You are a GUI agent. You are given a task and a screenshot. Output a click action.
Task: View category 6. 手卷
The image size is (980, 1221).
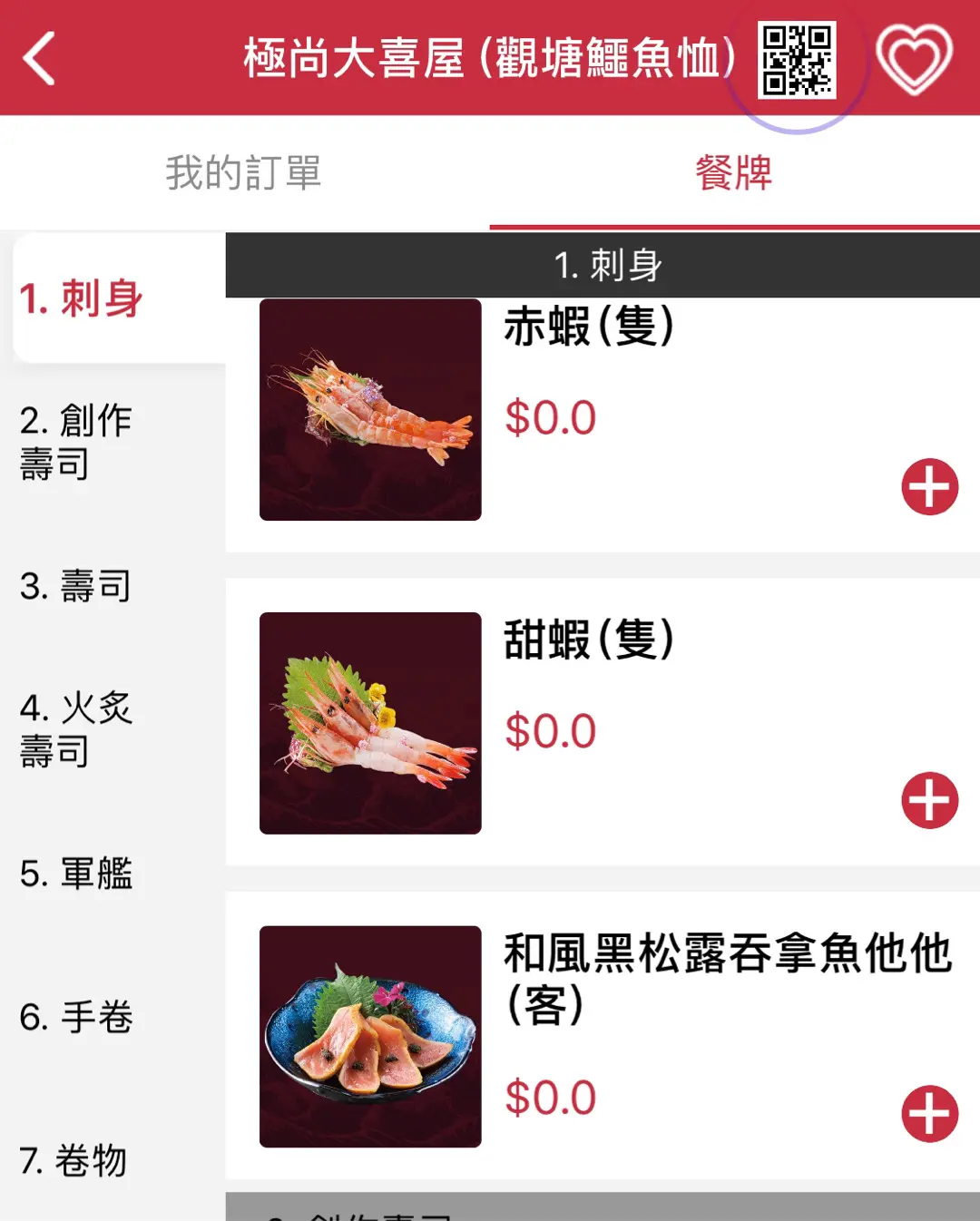coord(76,1017)
